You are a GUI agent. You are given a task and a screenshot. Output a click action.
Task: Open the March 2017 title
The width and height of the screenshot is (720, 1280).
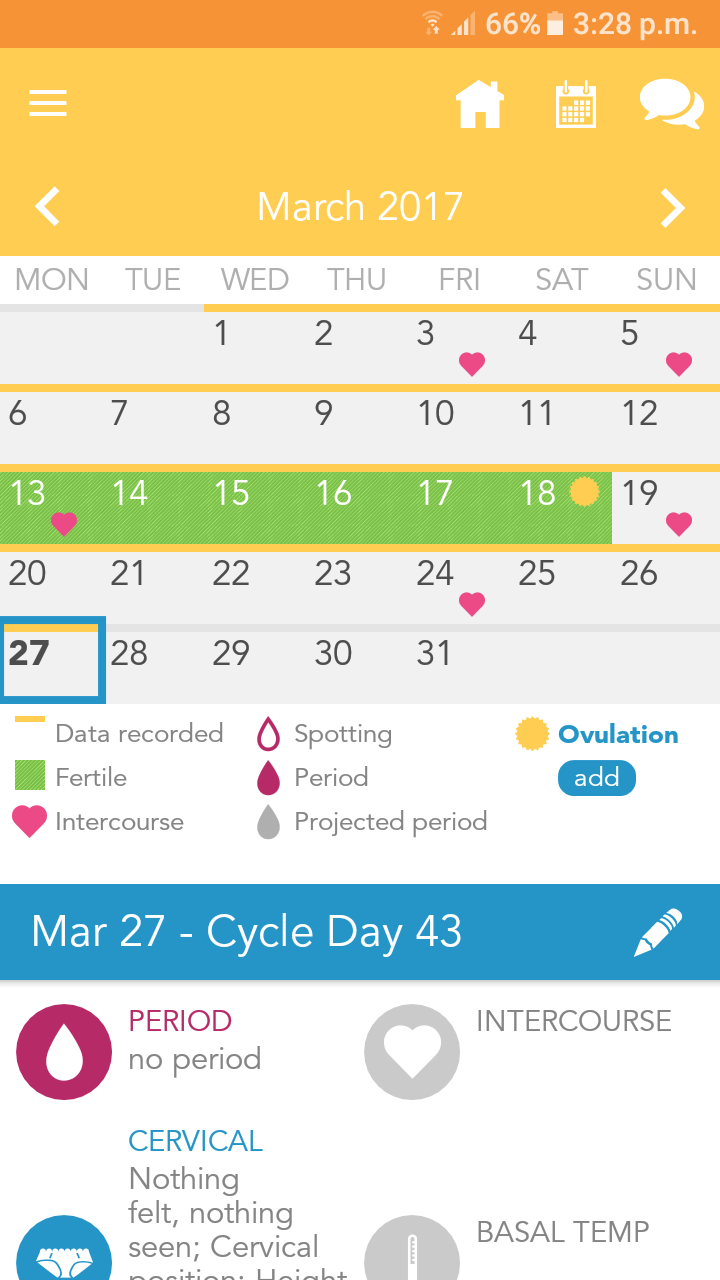tap(360, 207)
